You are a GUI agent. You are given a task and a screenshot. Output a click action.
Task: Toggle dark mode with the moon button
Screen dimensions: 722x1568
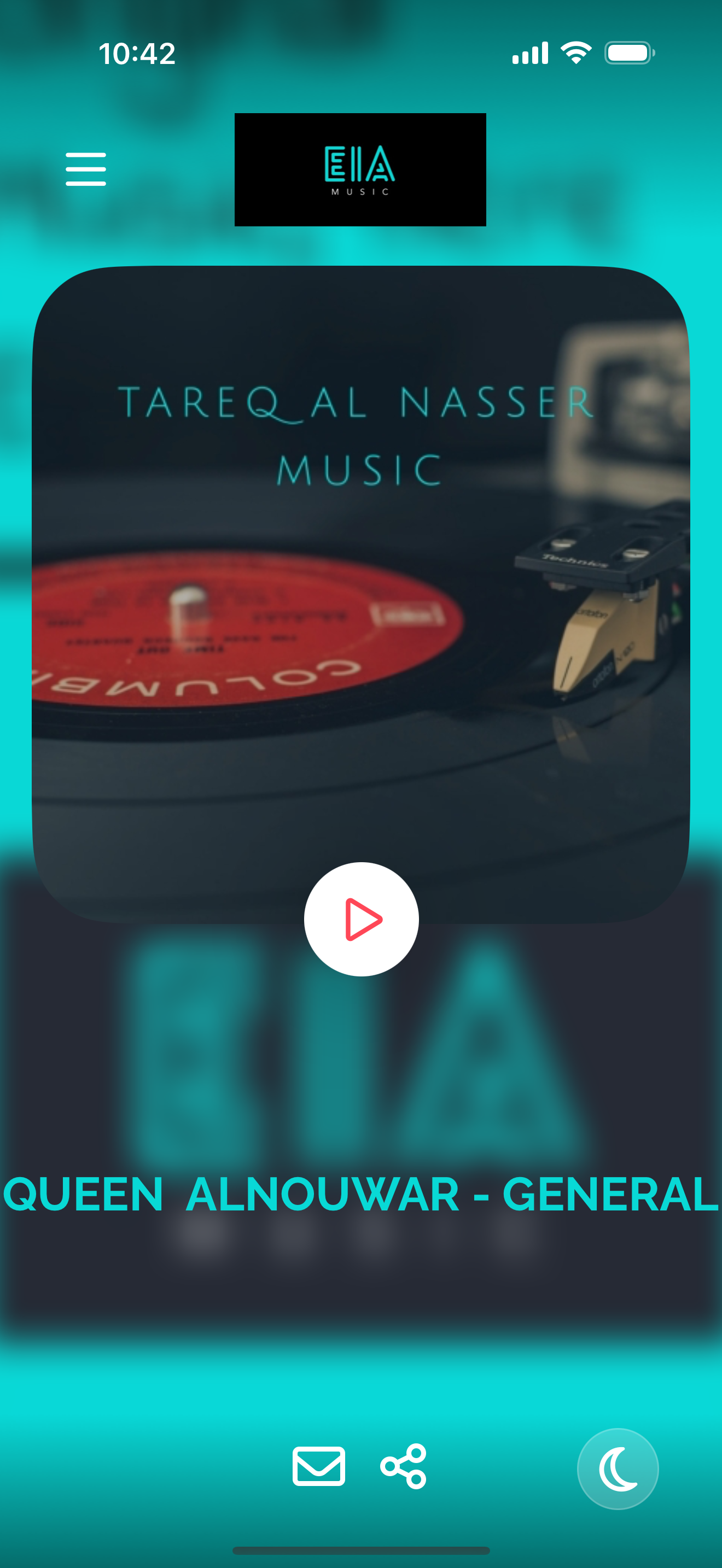click(x=618, y=1467)
